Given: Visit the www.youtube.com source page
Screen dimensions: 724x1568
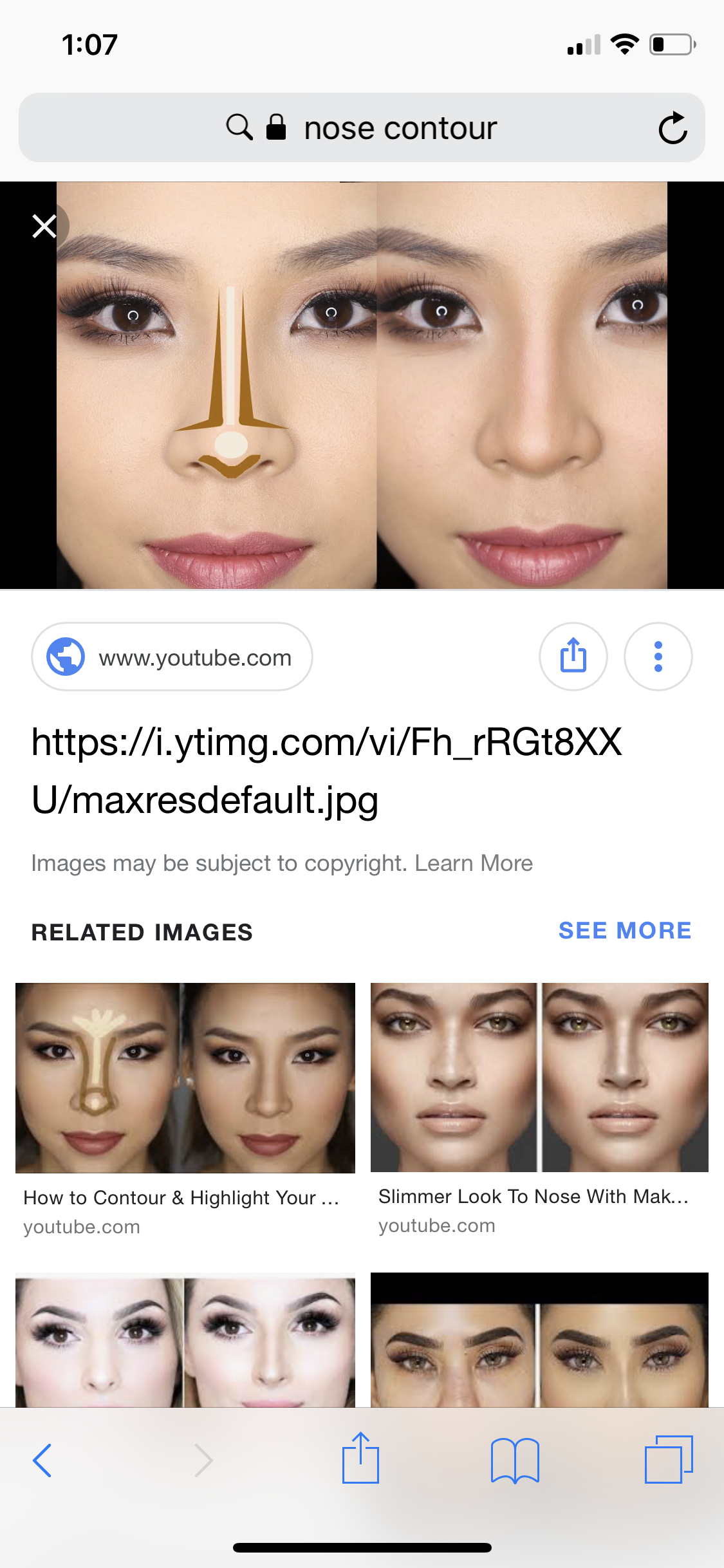Looking at the screenshot, I should (x=172, y=657).
